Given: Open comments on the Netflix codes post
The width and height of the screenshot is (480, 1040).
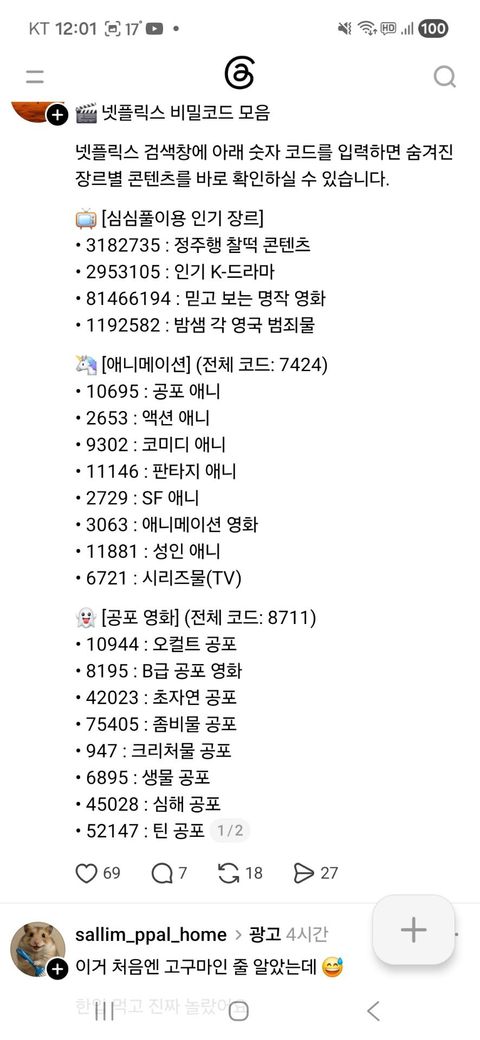Looking at the screenshot, I should pos(161,873).
